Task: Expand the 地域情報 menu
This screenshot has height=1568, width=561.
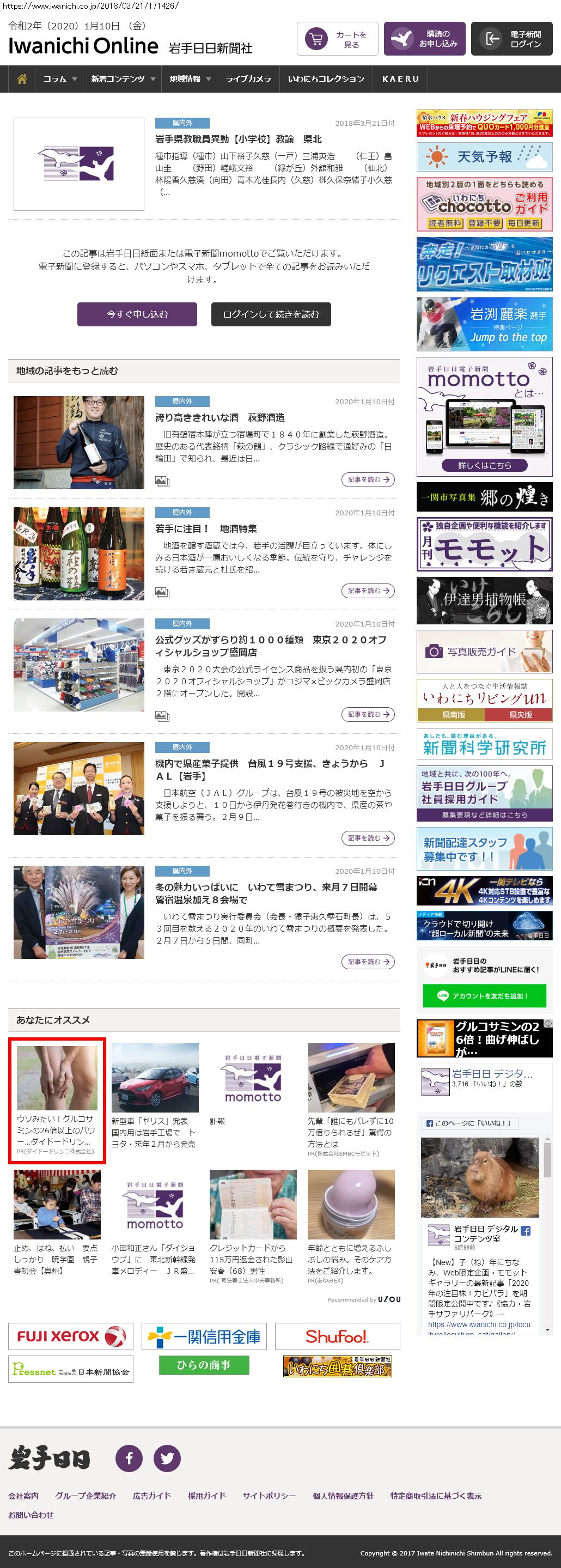Action: click(x=190, y=79)
